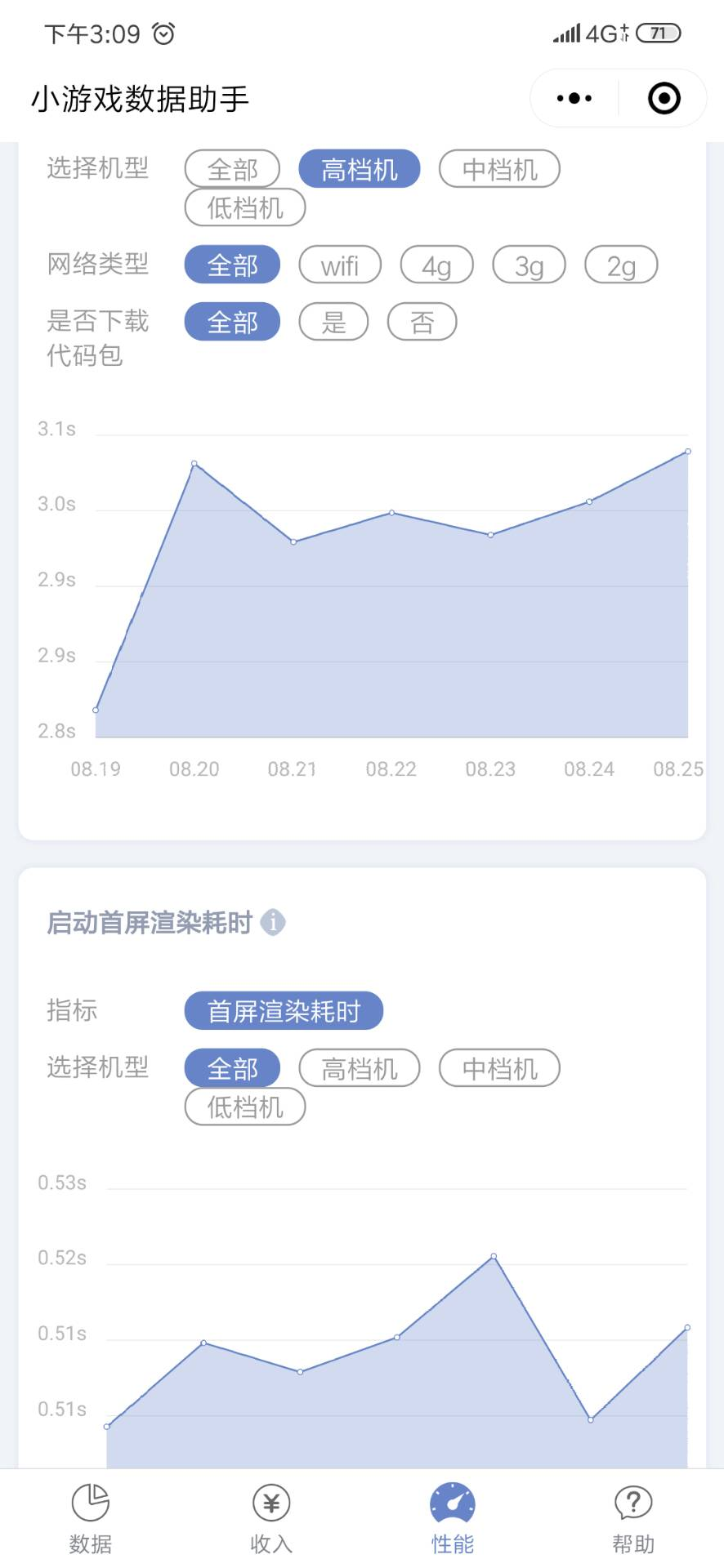The height and width of the screenshot is (1568, 724).
Task: Switch to the 数据 tab
Action: tap(90, 1518)
